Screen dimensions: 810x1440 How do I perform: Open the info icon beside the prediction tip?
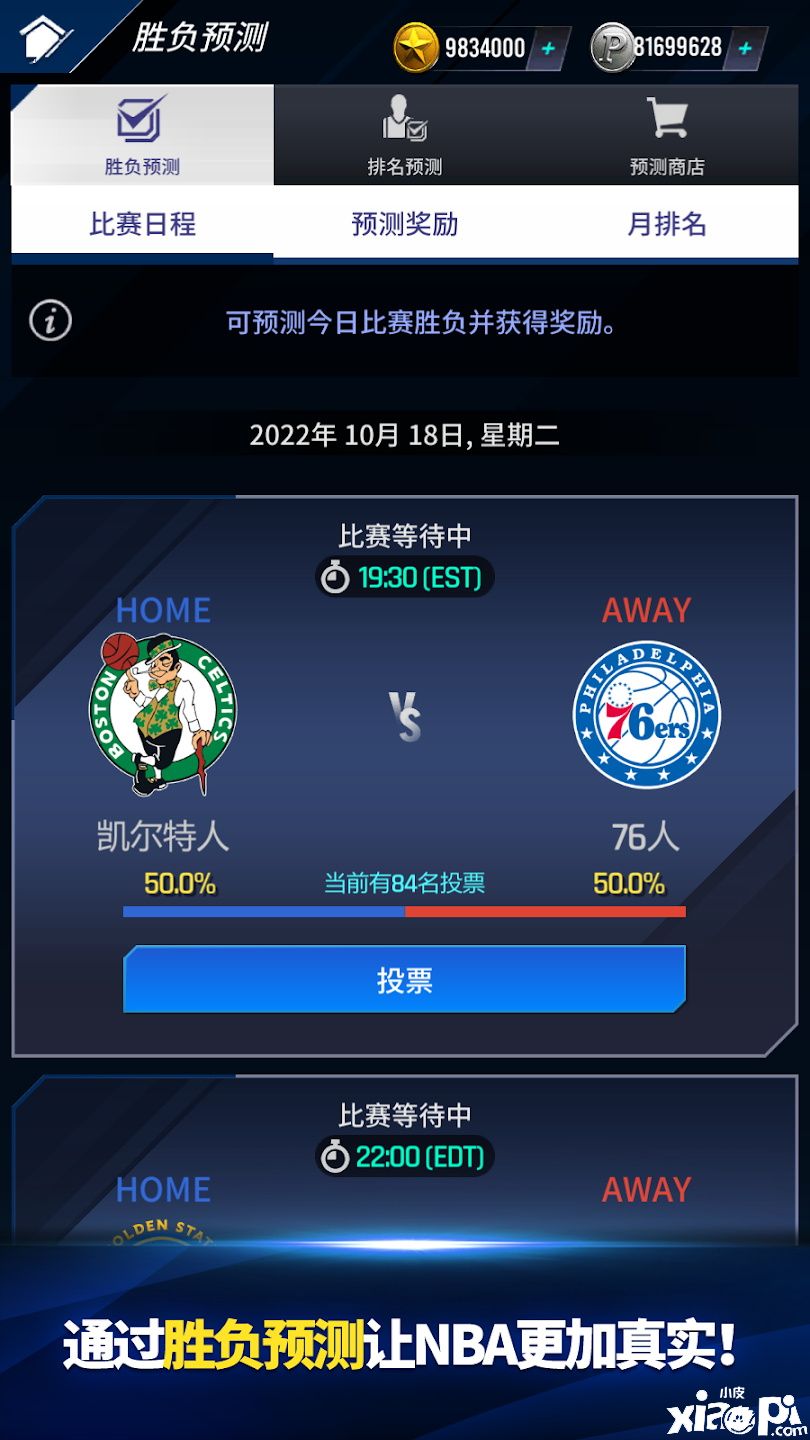coord(51,322)
